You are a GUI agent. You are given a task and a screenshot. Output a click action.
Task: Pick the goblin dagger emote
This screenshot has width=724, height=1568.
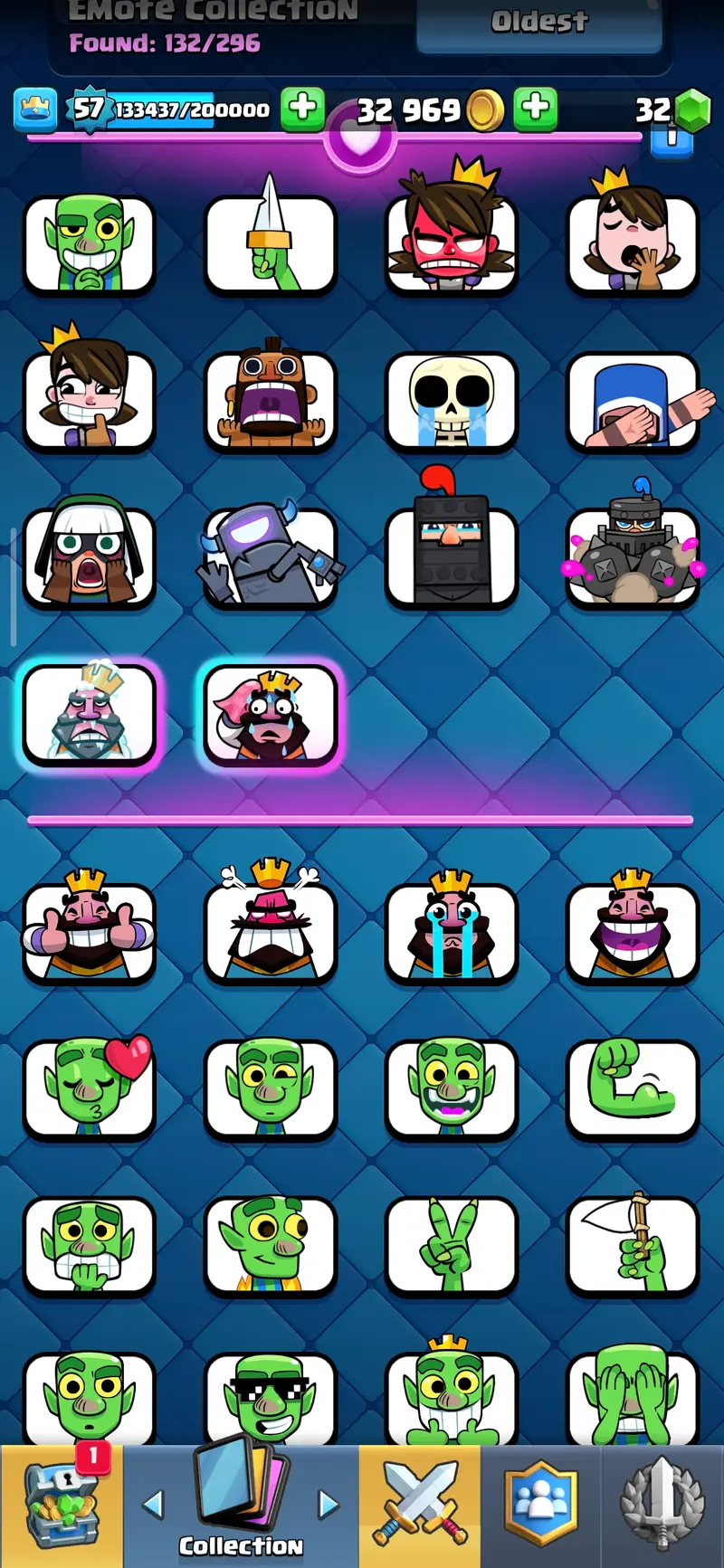(x=270, y=242)
